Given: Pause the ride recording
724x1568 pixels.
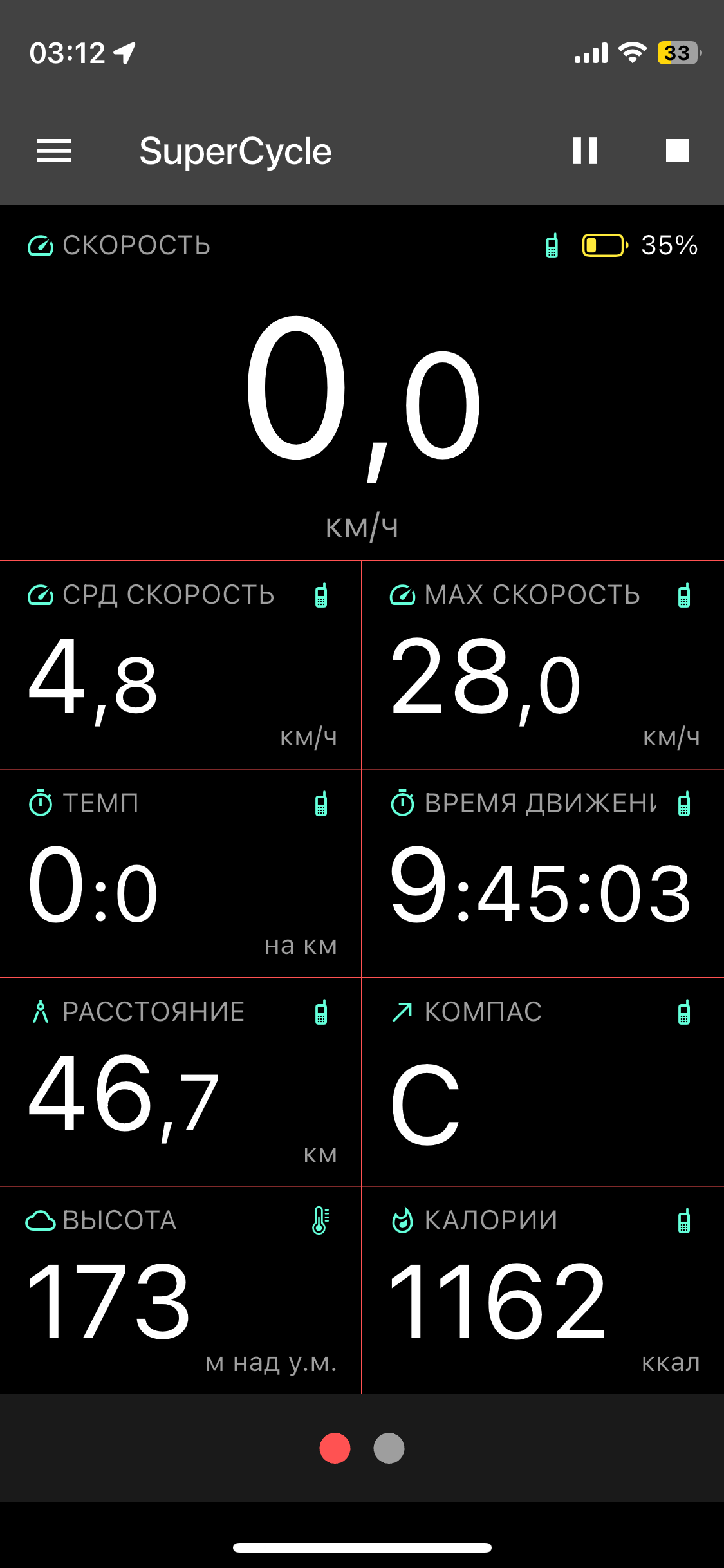Looking at the screenshot, I should (584, 151).
